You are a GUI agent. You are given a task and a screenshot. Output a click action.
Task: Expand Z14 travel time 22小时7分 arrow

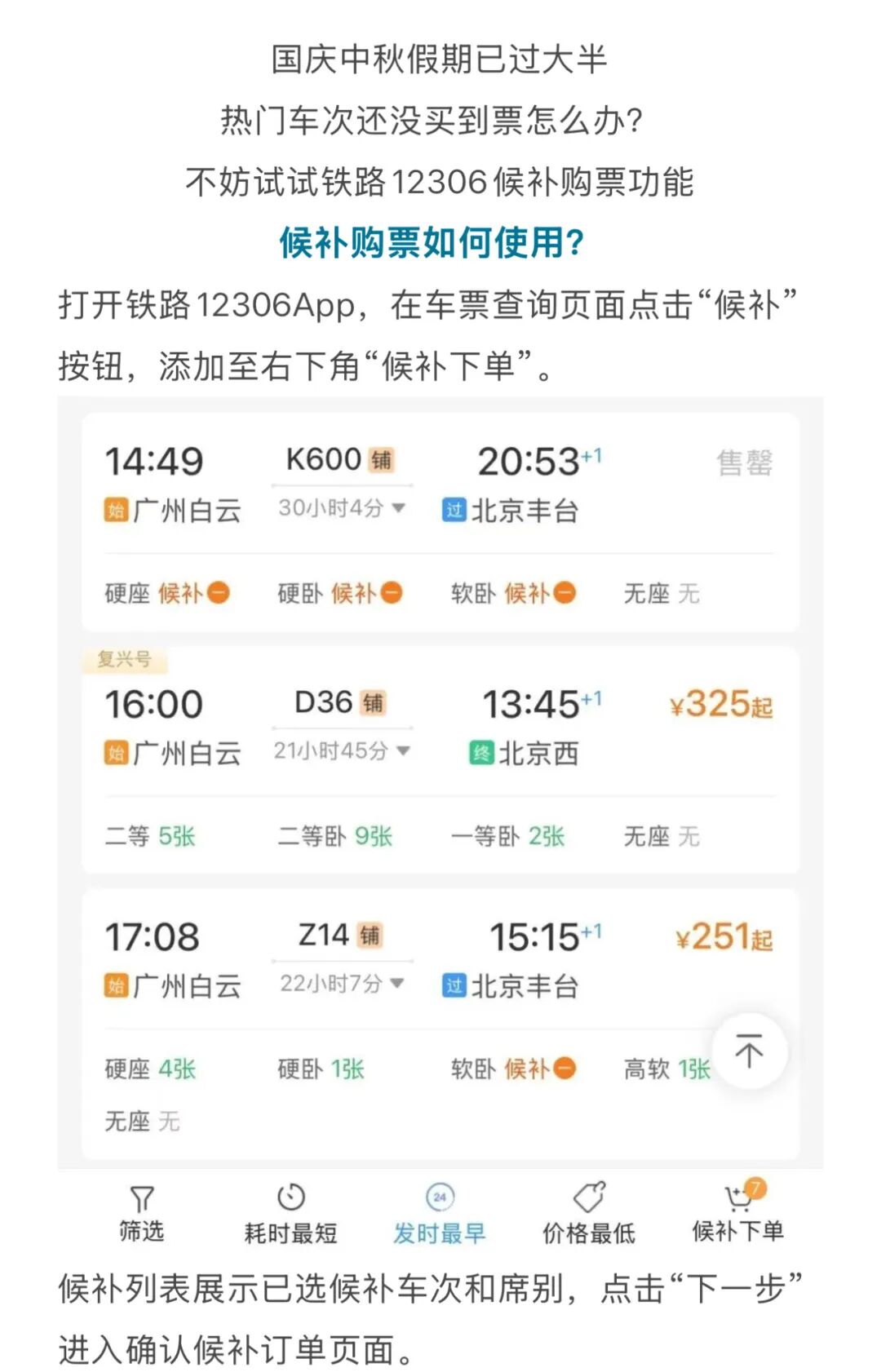click(396, 984)
